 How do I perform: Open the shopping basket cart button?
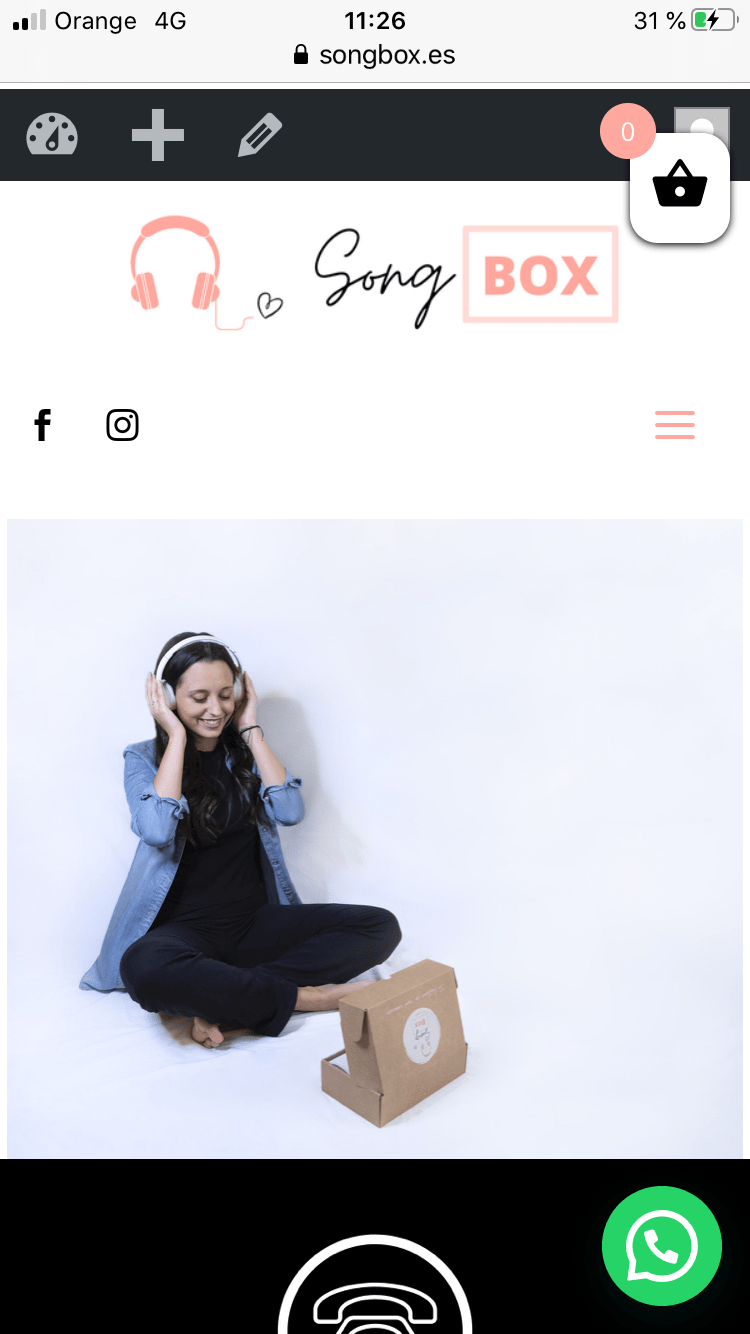pyautogui.click(x=680, y=187)
